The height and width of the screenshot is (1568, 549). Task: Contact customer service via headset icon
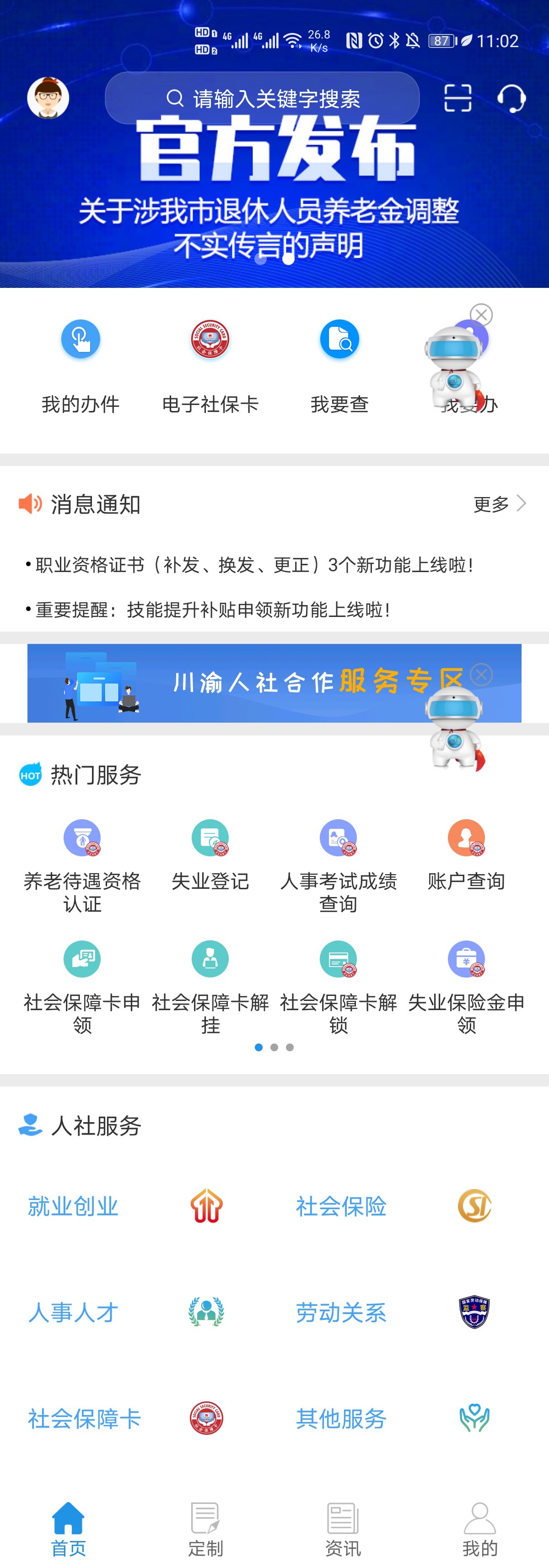point(511,98)
